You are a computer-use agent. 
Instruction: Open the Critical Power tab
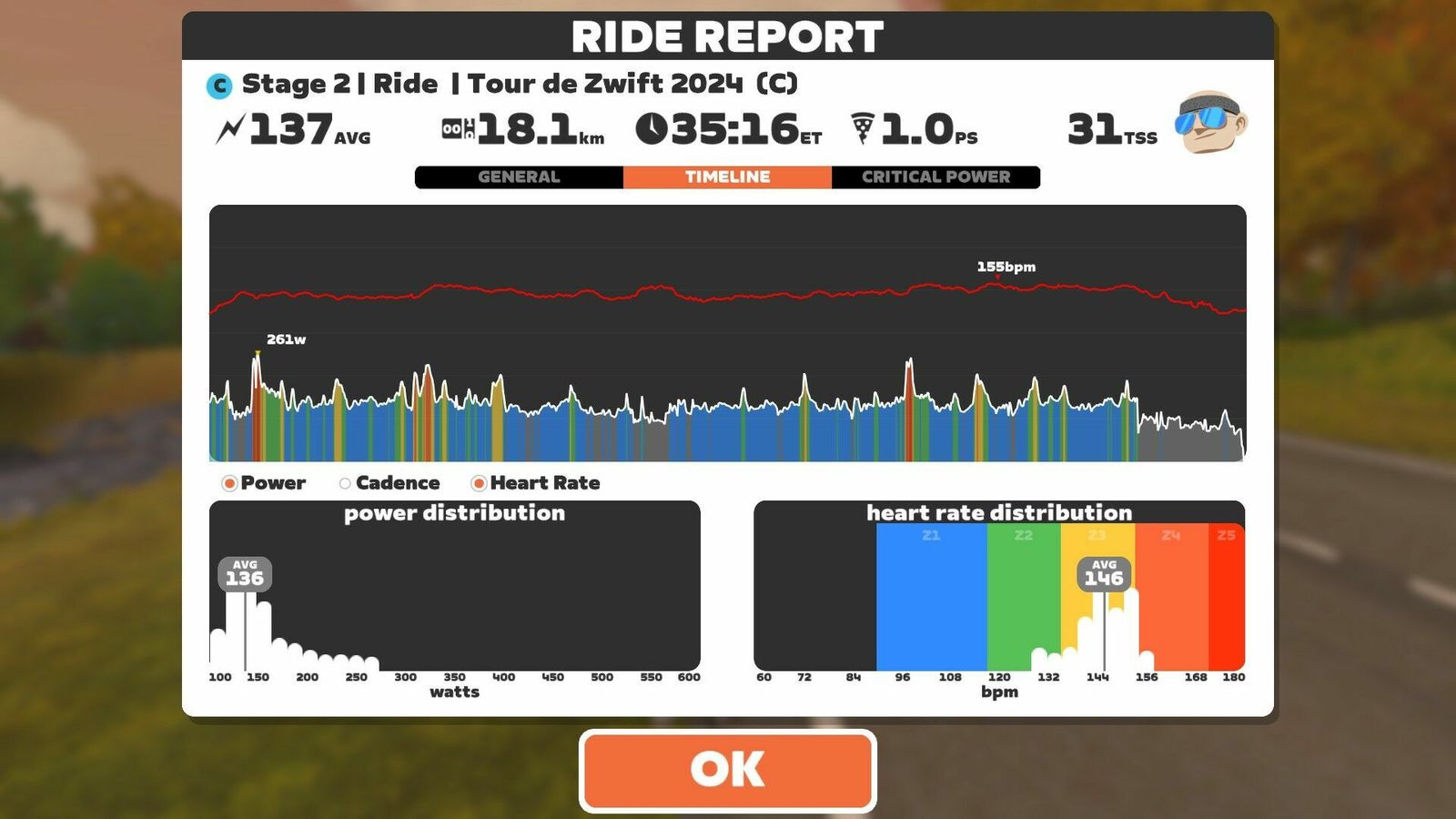click(935, 177)
